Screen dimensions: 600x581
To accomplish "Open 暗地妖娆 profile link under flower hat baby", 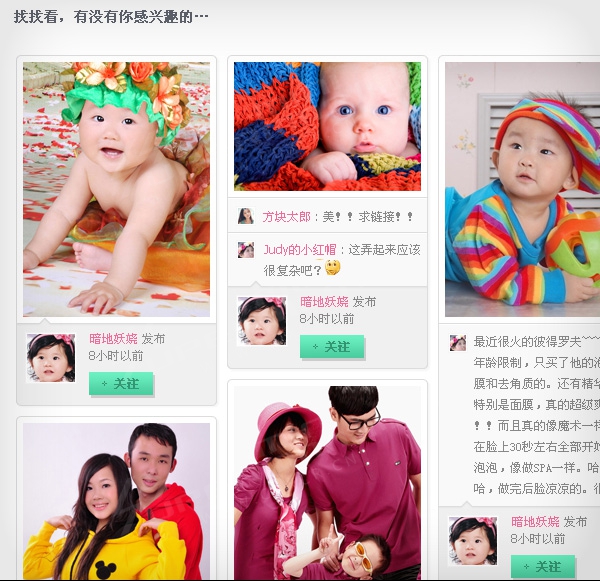I will pos(113,339).
